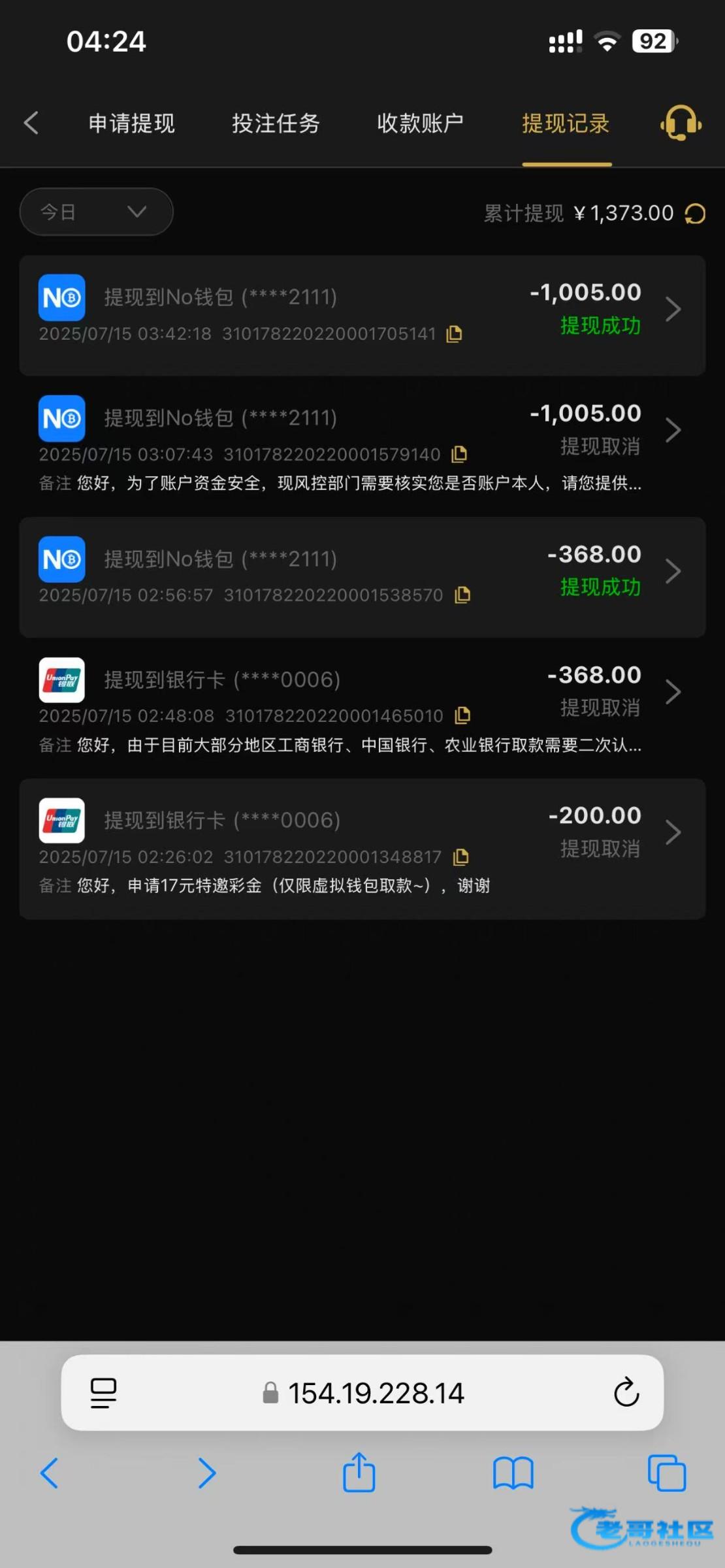This screenshot has width=725, height=1568.
Task: Open customer service headset icon
Action: (x=681, y=123)
